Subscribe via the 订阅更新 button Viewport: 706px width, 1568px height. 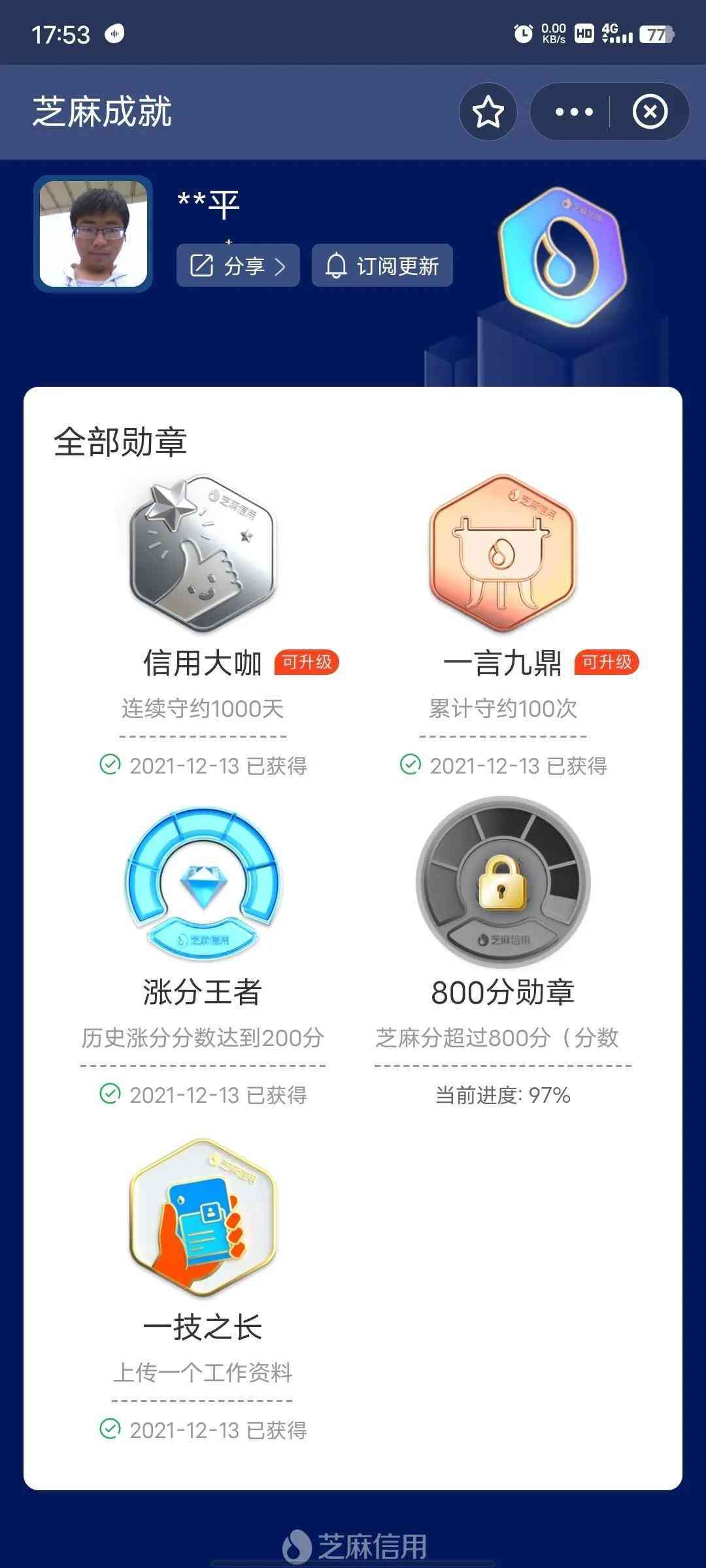coord(382,266)
